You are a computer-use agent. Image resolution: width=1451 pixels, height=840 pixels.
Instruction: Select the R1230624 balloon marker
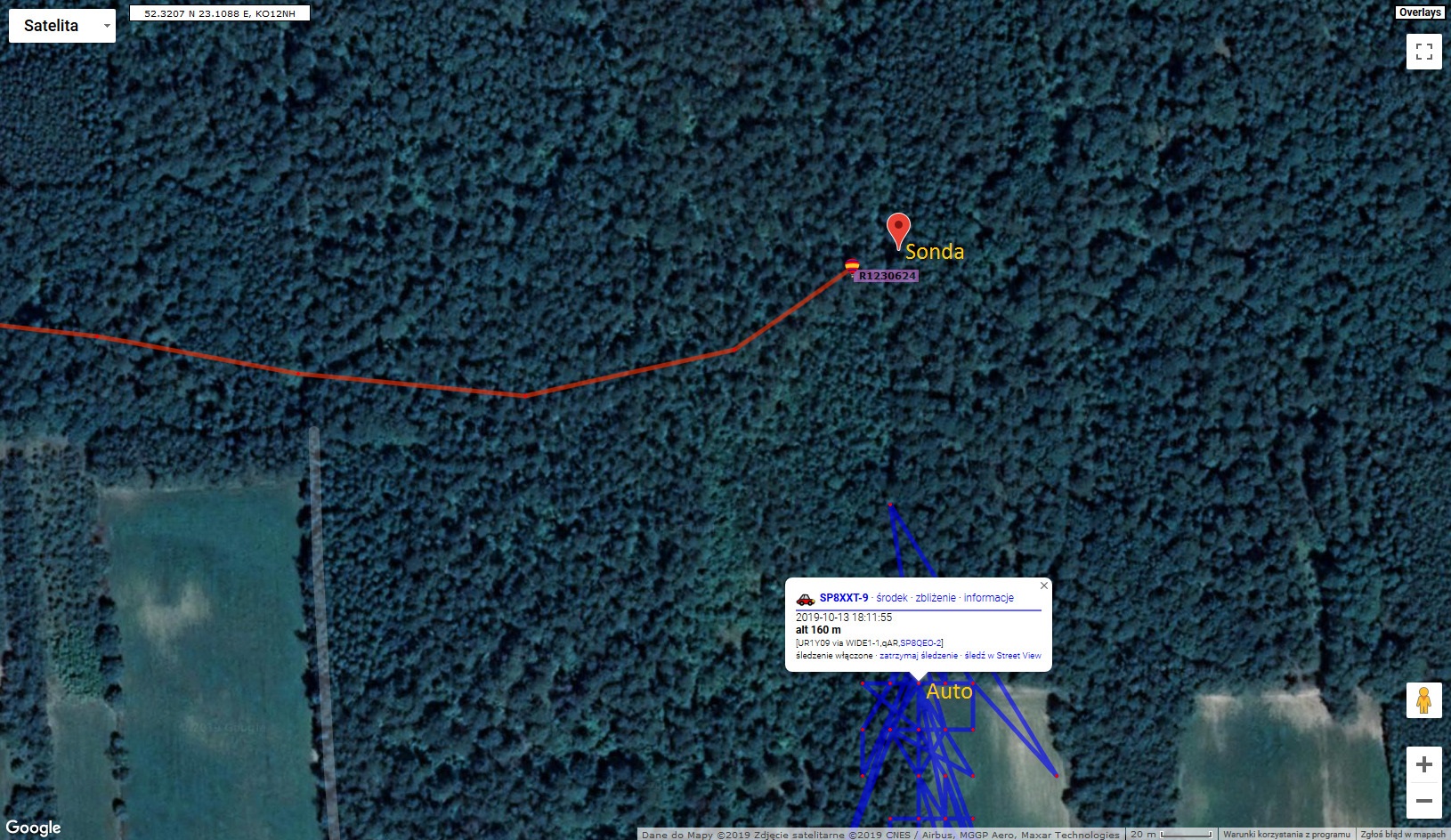[x=852, y=265]
